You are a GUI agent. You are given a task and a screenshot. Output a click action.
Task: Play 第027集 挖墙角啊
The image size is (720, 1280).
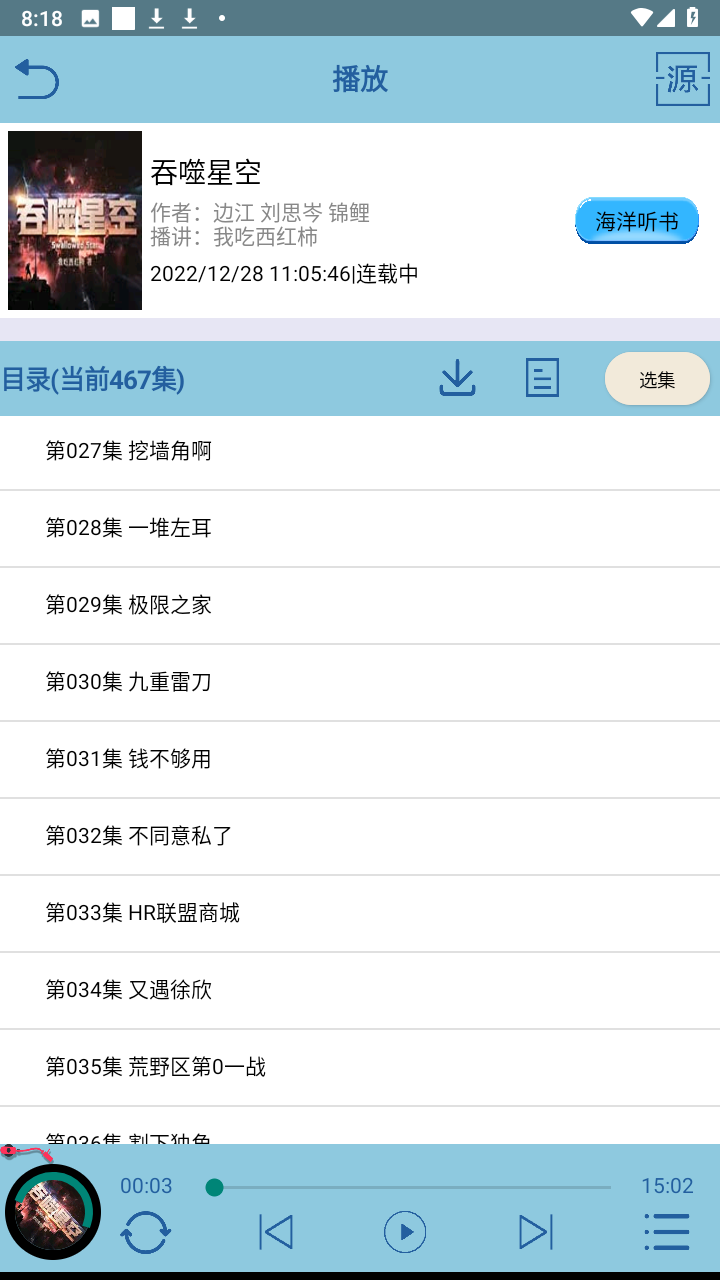(360, 452)
